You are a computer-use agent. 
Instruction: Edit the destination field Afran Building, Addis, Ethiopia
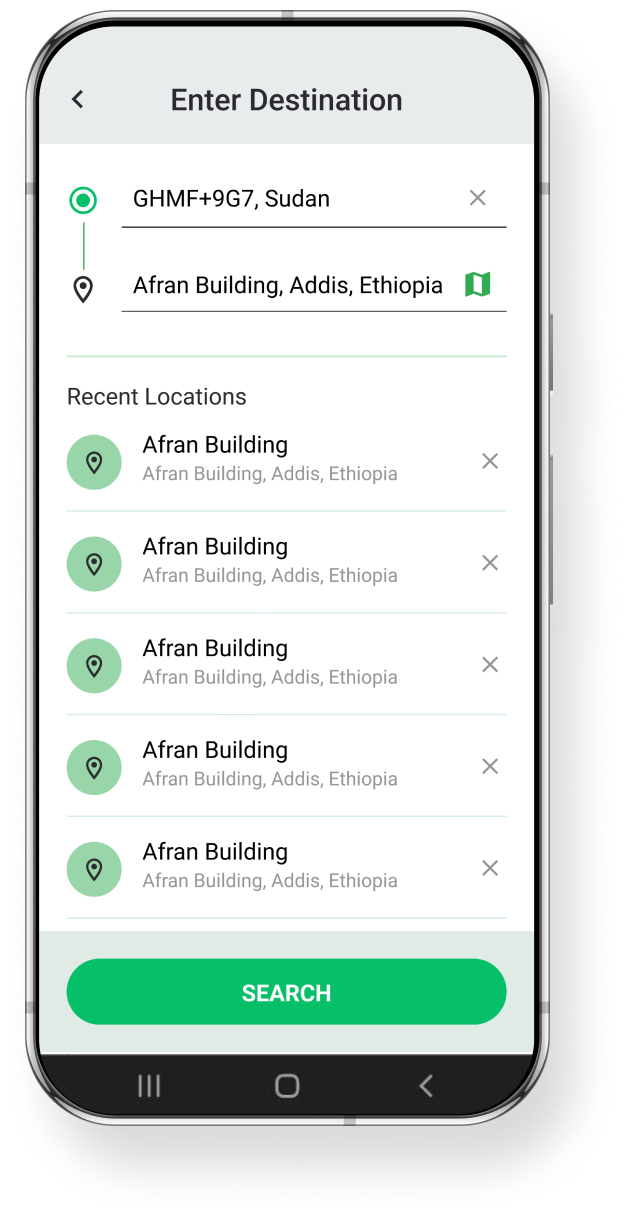pyautogui.click(x=289, y=285)
